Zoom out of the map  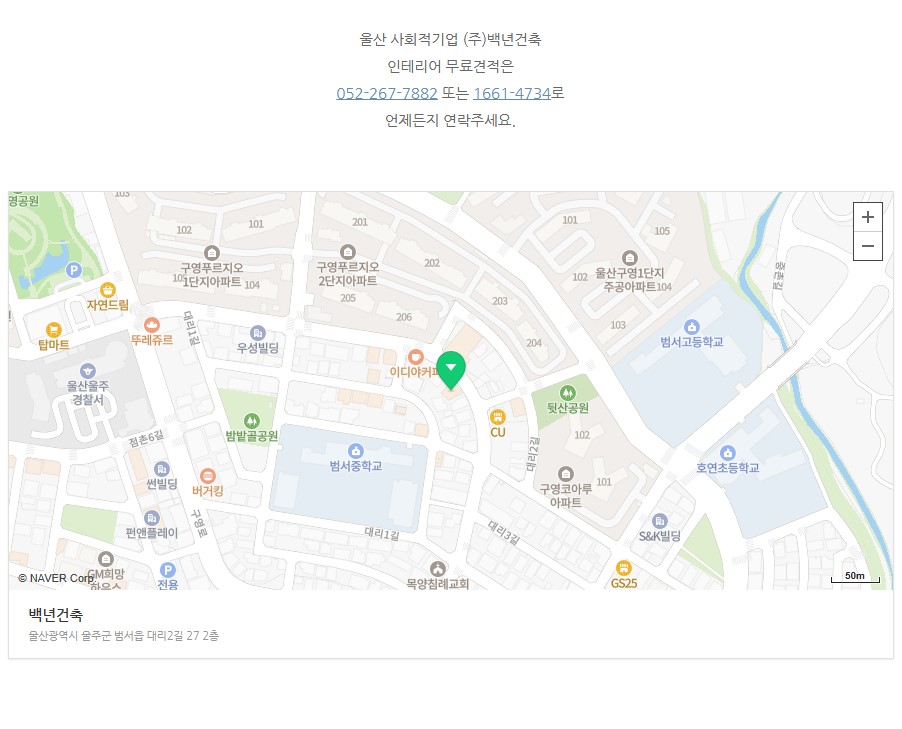pyautogui.click(x=867, y=246)
